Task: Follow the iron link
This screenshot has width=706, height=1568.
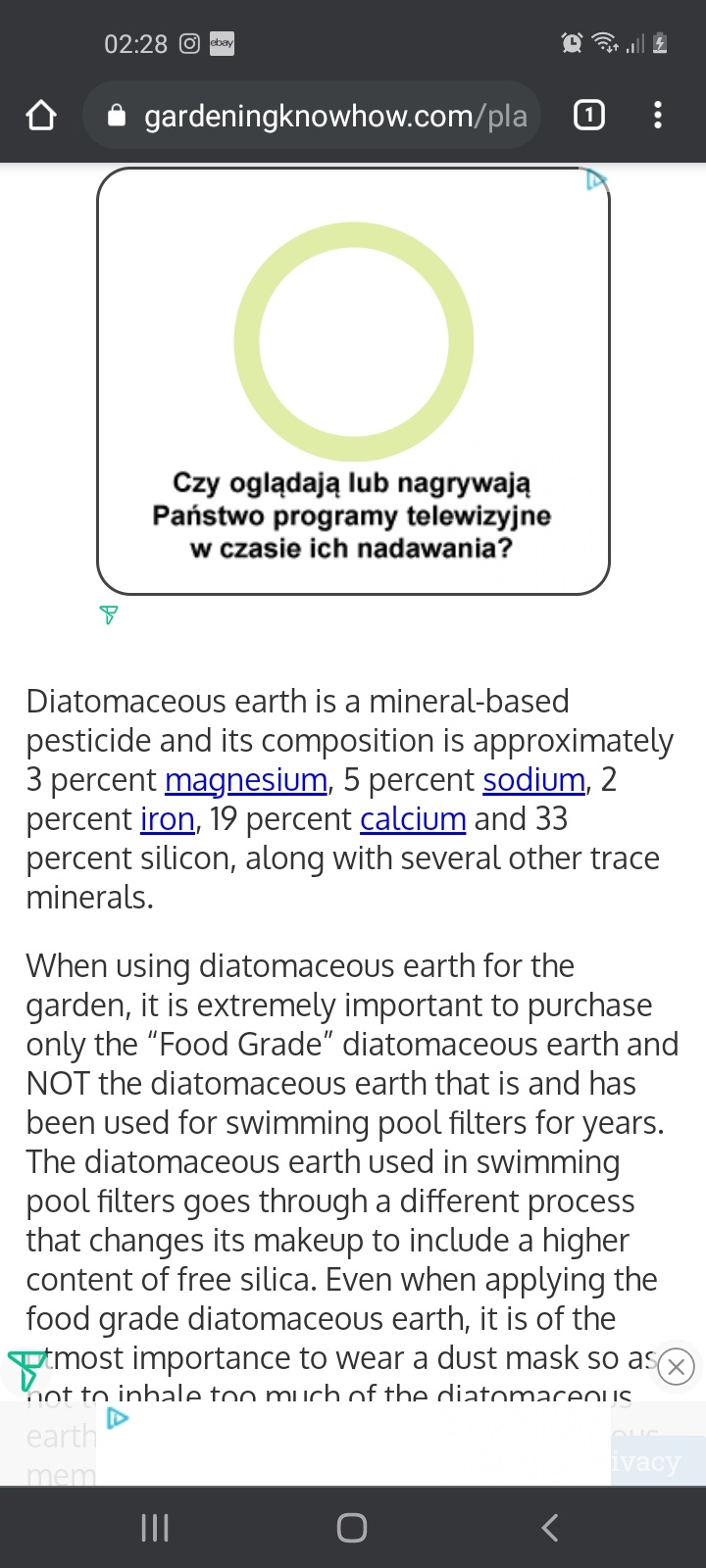Action: point(168,819)
